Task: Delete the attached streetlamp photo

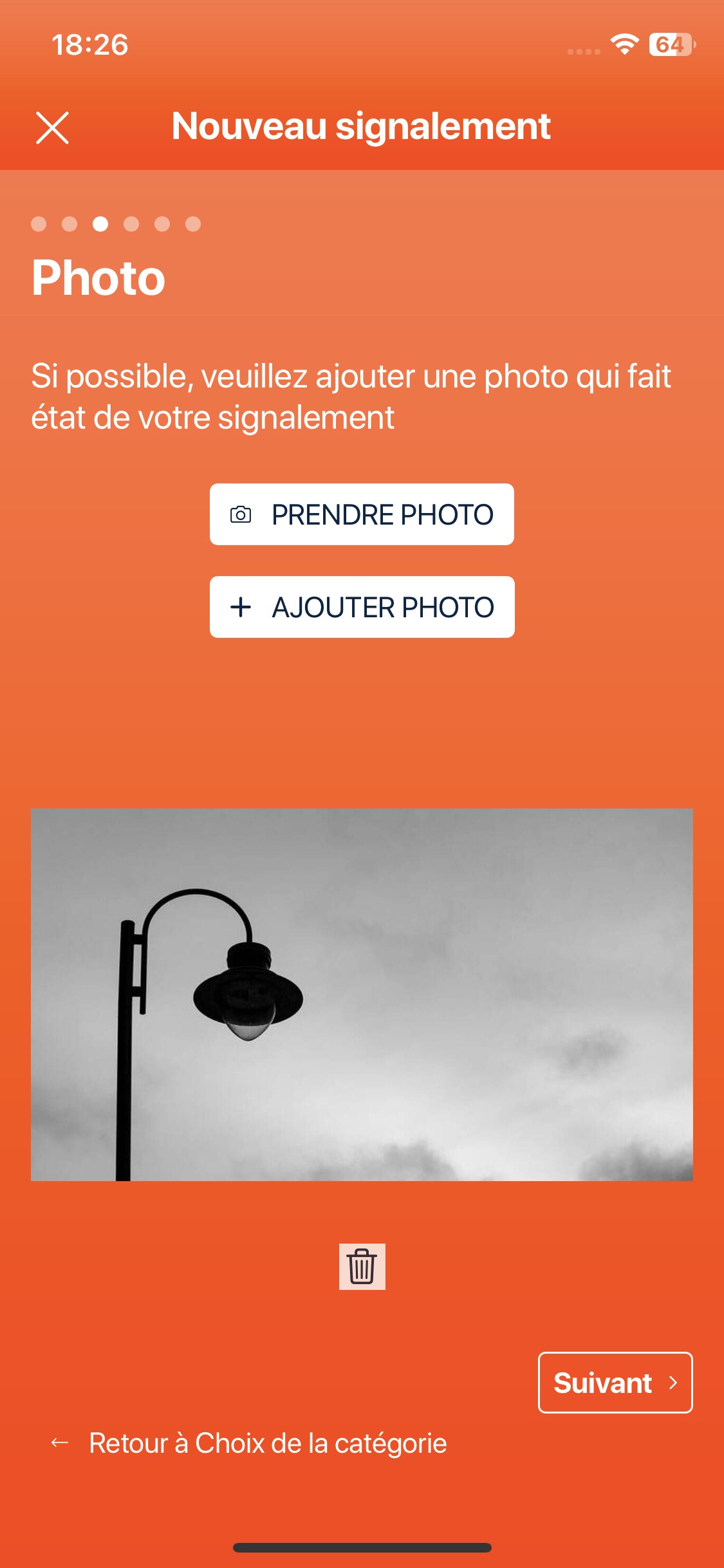Action: (362, 1266)
